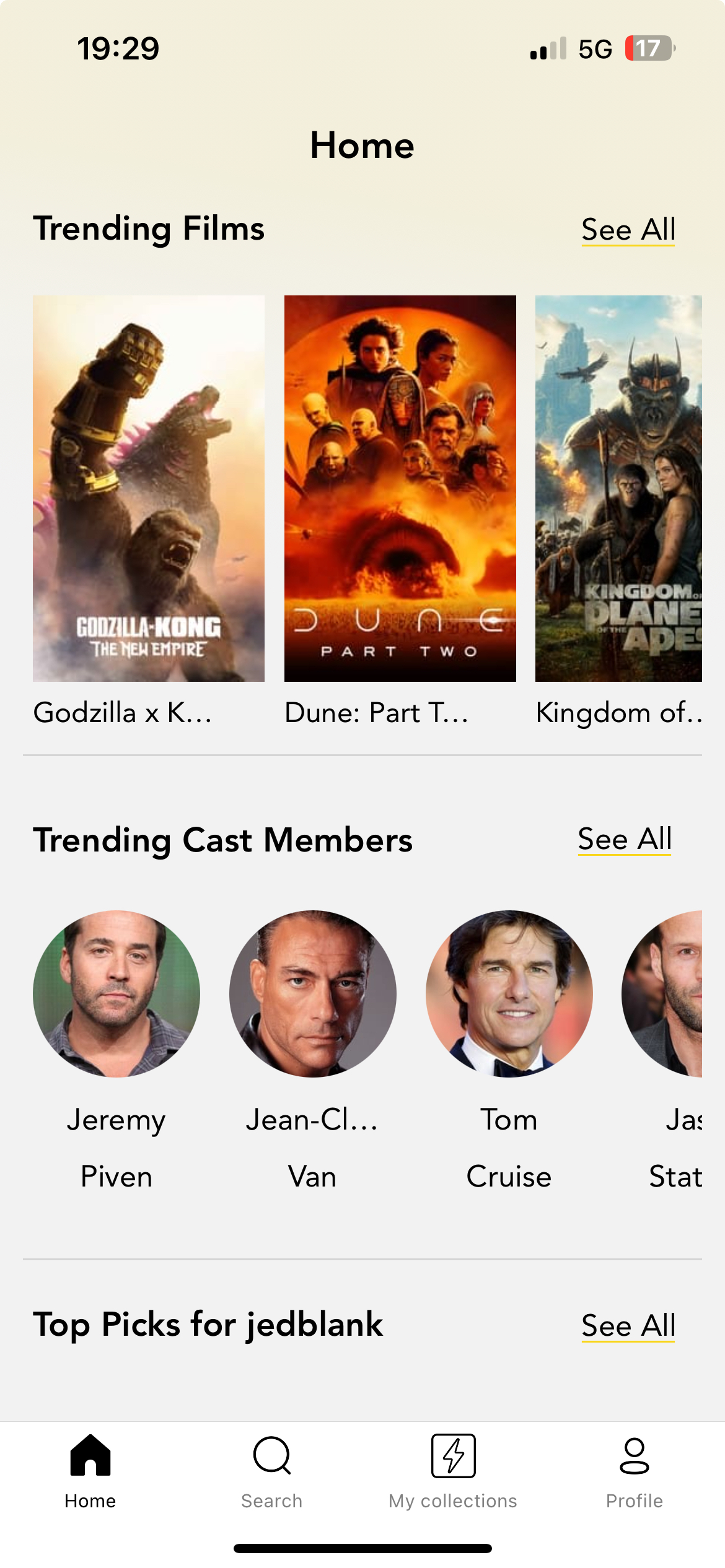This screenshot has width=725, height=1568.
Task: Open the Godzilla x Kong film poster
Action: pyautogui.click(x=149, y=488)
